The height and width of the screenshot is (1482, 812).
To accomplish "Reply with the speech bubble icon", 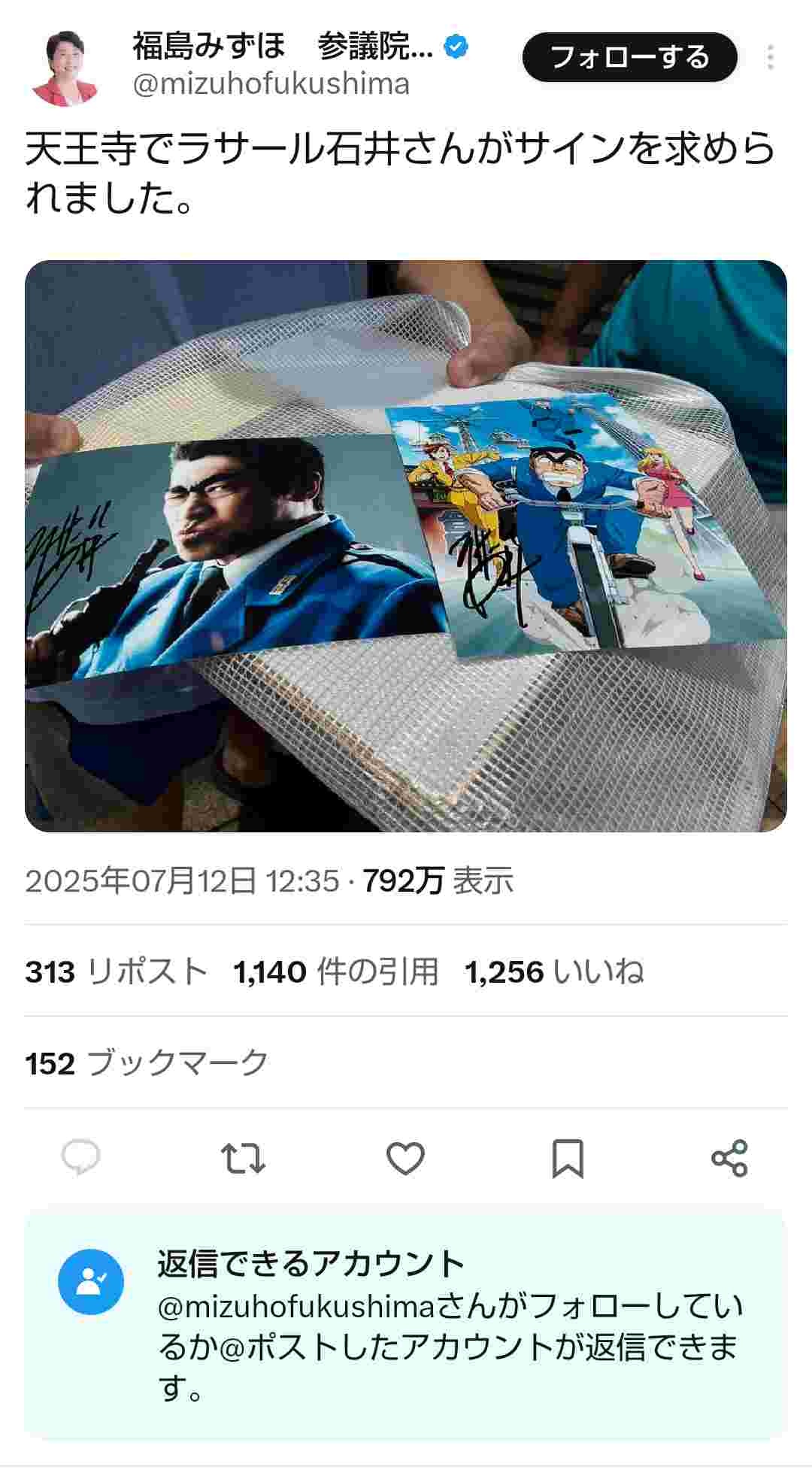I will [x=80, y=1158].
